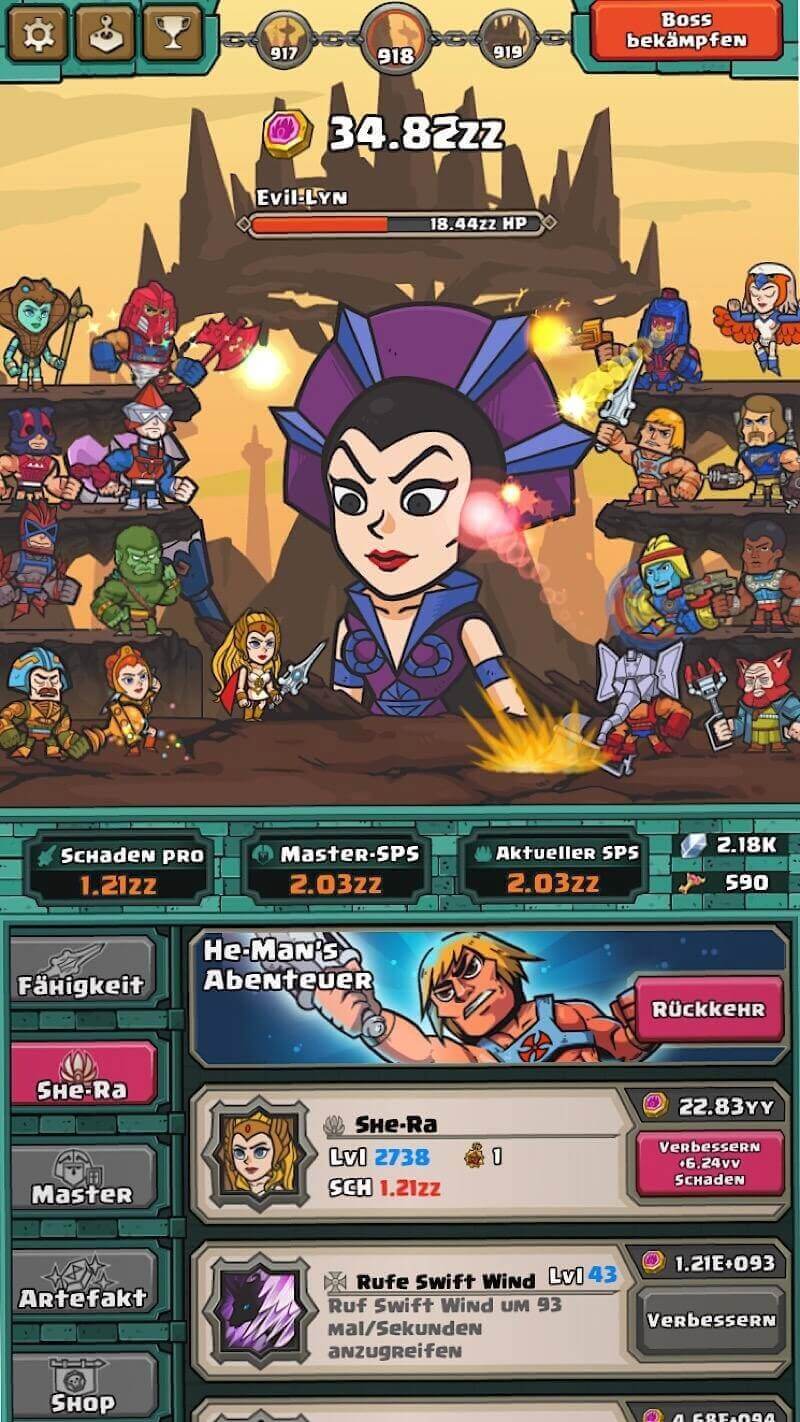800x1422 pixels.
Task: Switch to the She-Ra tab
Action: point(83,1073)
